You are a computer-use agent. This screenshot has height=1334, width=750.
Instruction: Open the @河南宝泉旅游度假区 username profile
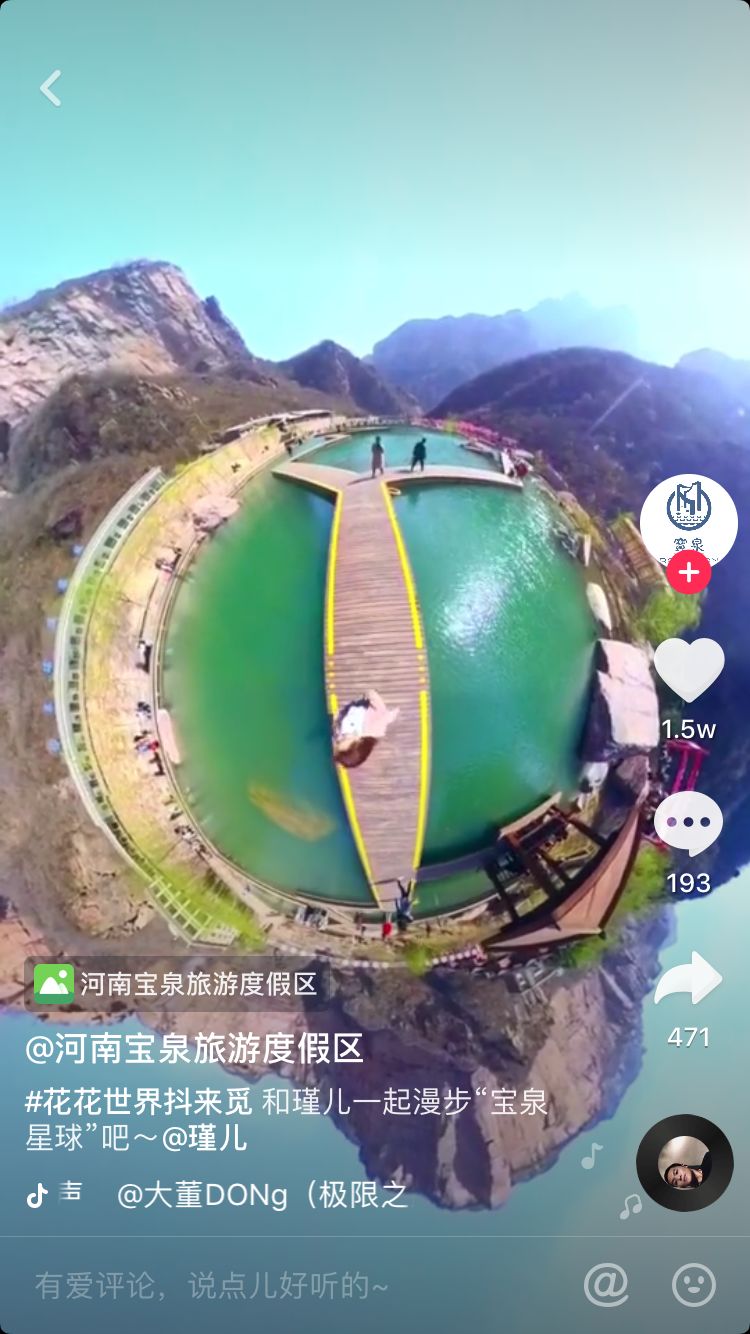pos(194,1048)
